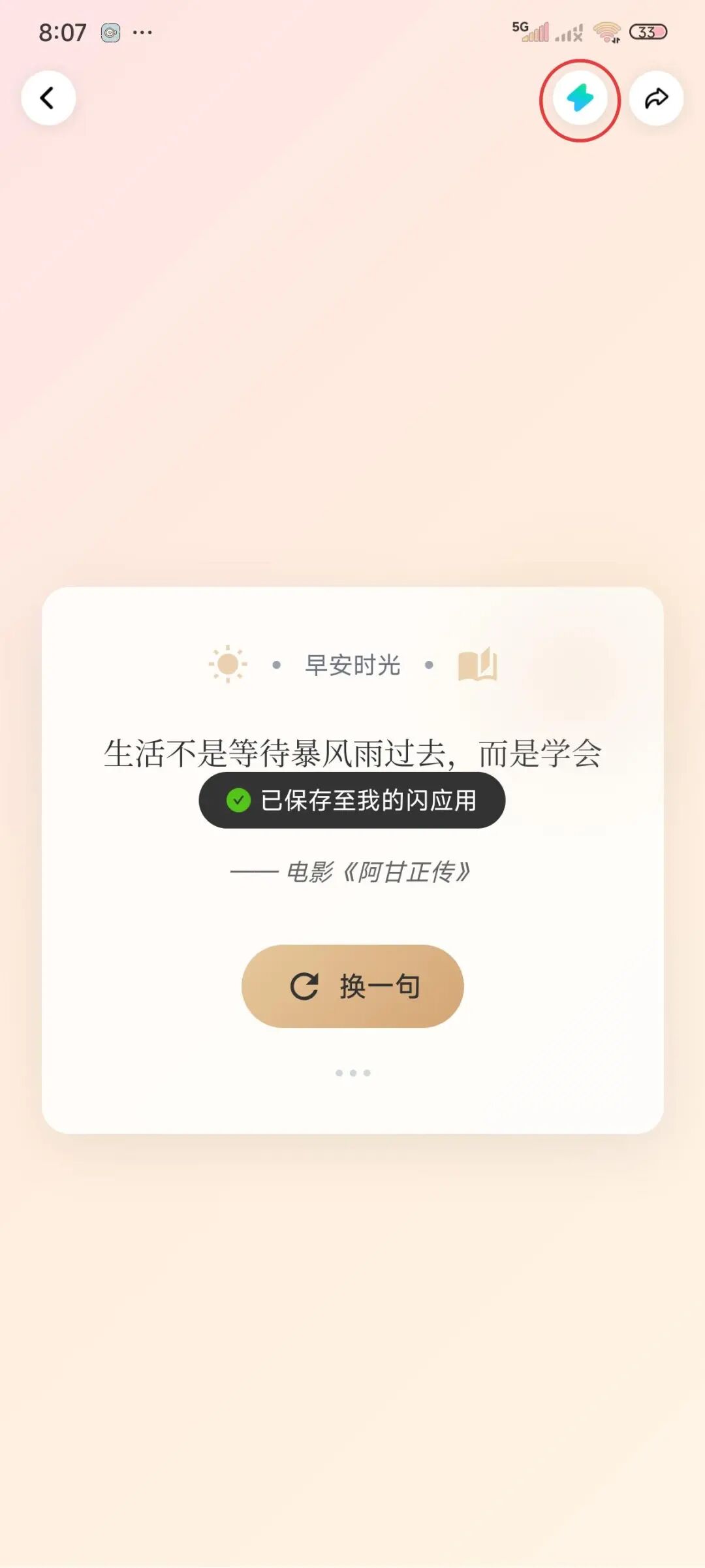The width and height of the screenshot is (705, 1568).
Task: Tap the circled lightning flash-app icon
Action: 580,99
